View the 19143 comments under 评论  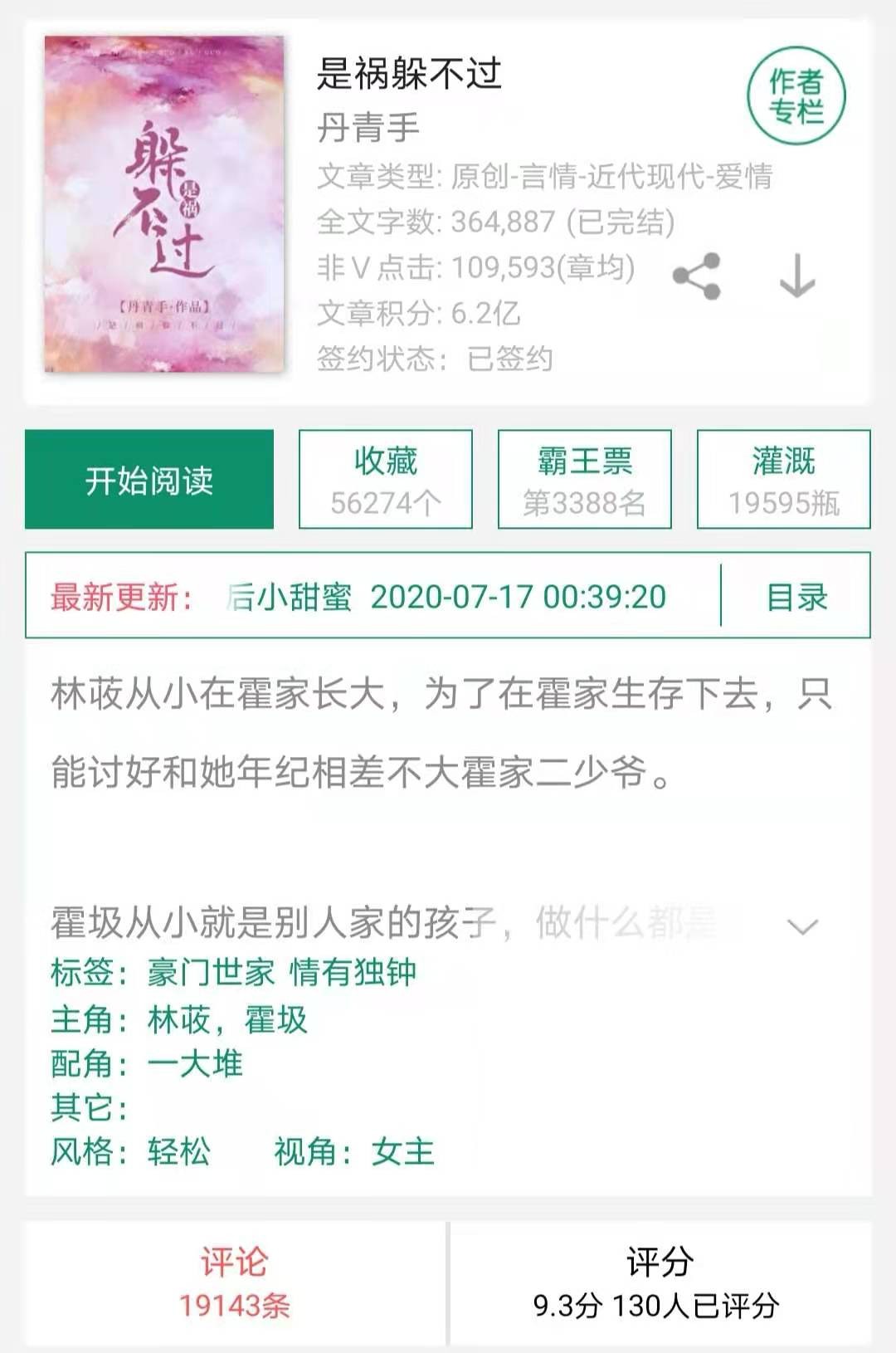(x=235, y=1283)
